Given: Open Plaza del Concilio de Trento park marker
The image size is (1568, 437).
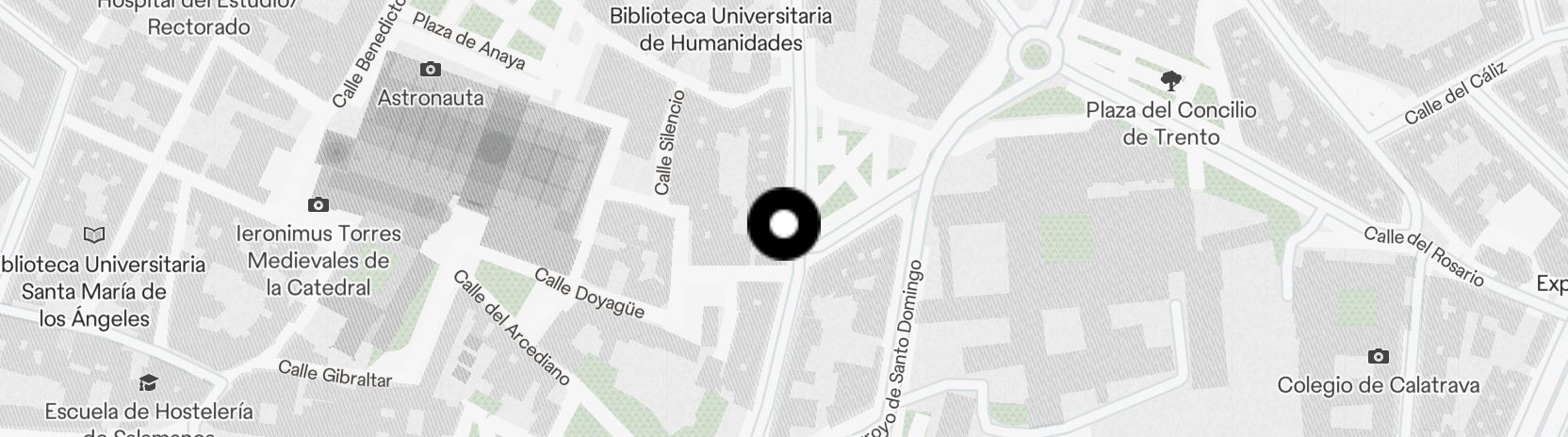Looking at the screenshot, I should pos(1170,82).
